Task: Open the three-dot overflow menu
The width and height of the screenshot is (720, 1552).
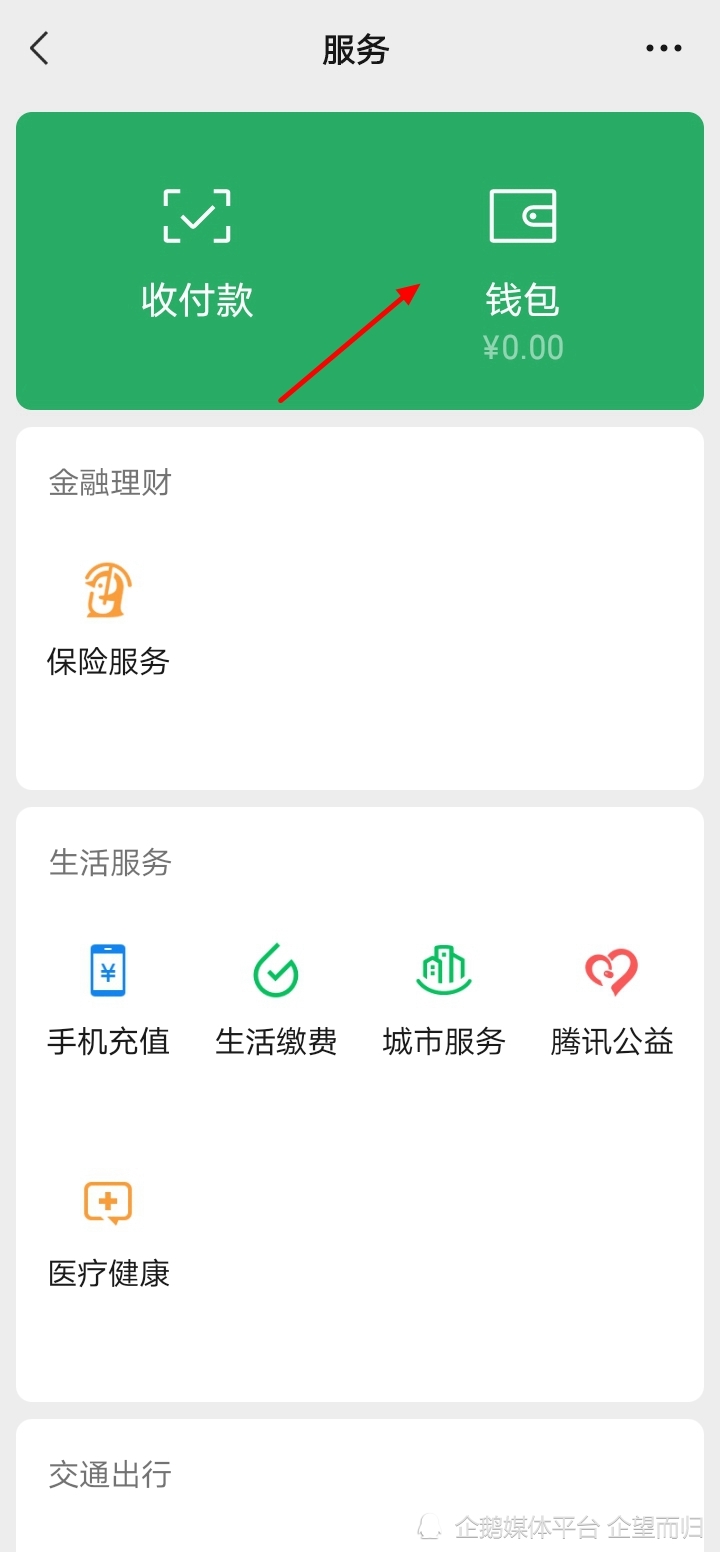Action: [x=663, y=48]
